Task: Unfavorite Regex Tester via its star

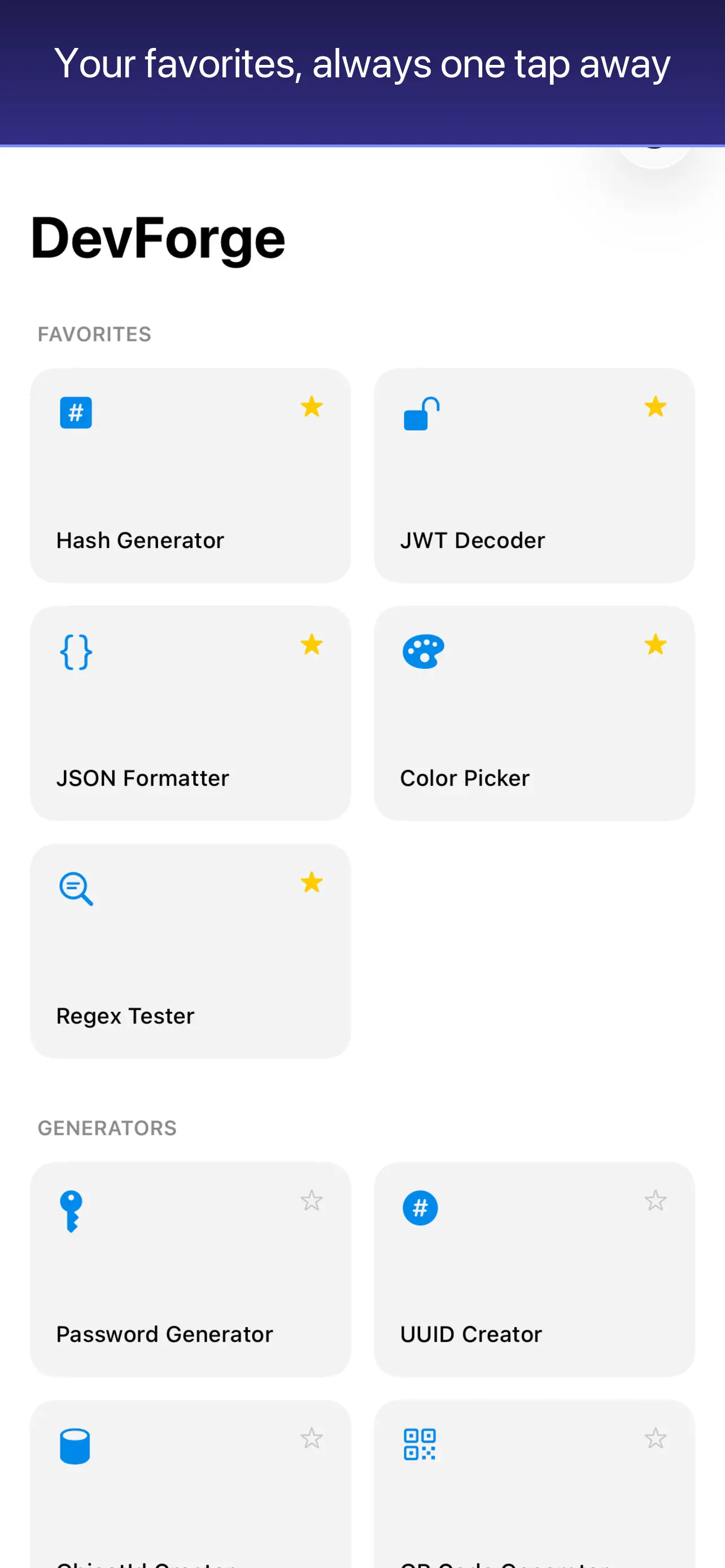Action: 311,882
